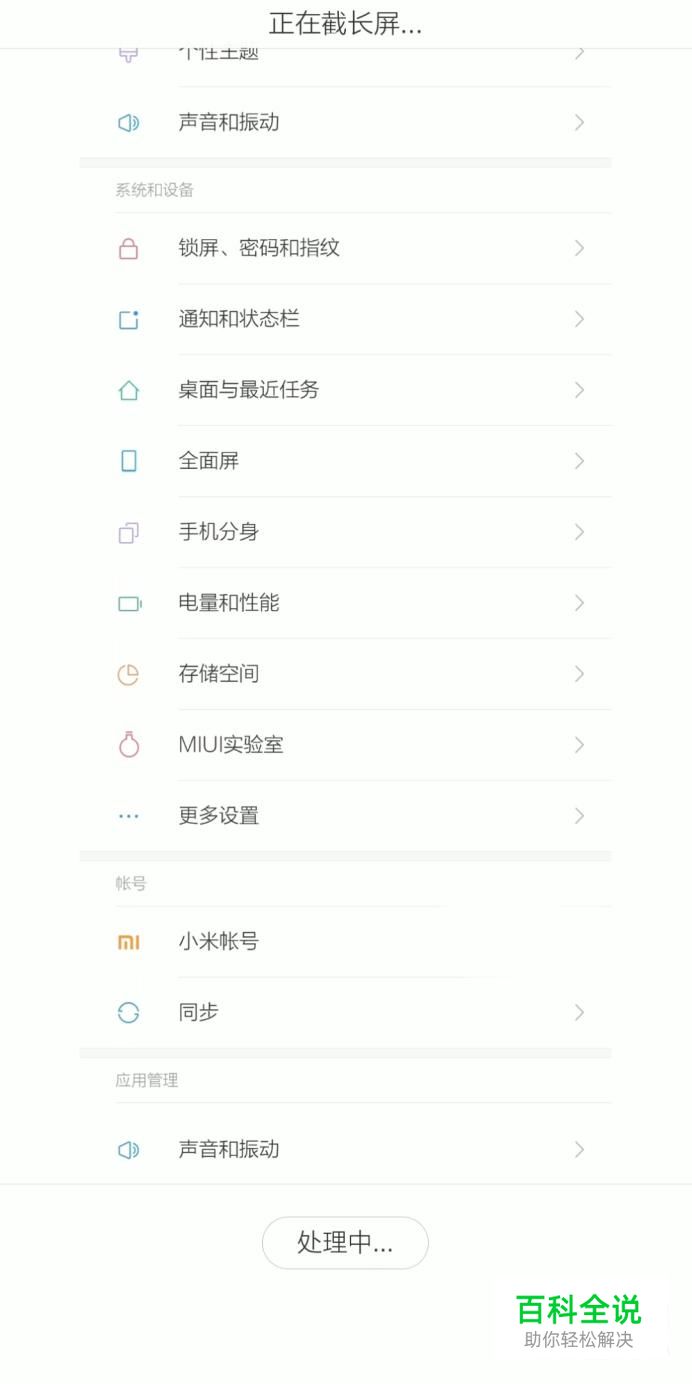Open 锁屏、密码和指纹 settings
Screen dimensions: 692x1384
click(345, 248)
